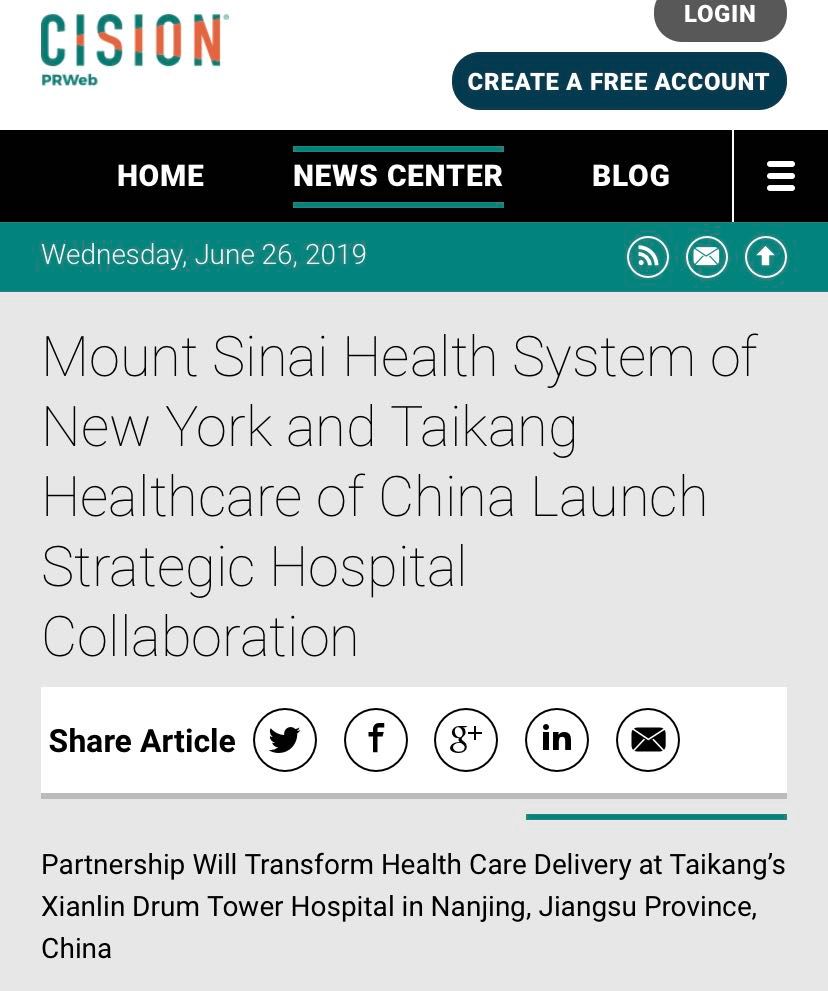This screenshot has height=991, width=828.
Task: Share the article on Twitter
Action: click(x=285, y=740)
